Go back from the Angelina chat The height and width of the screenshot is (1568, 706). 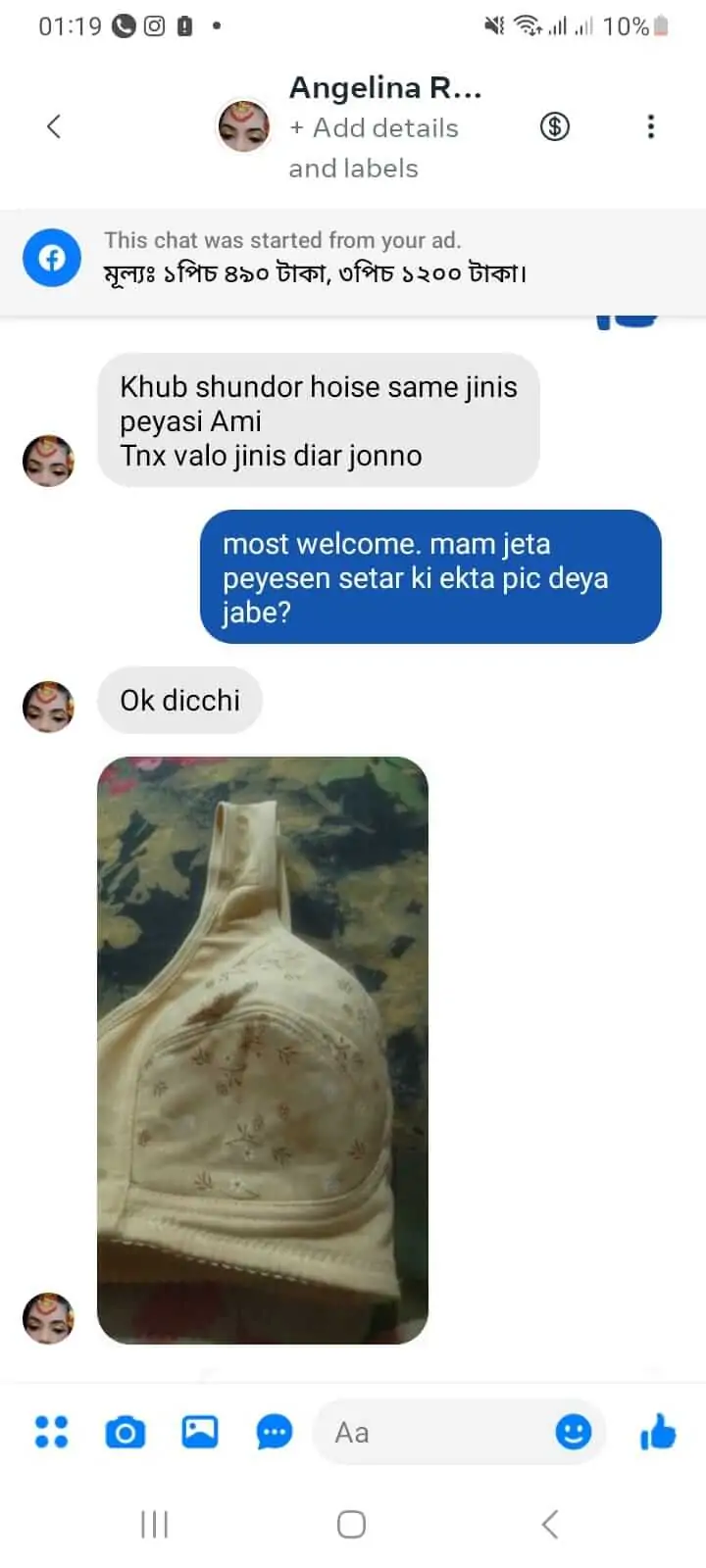pyautogui.click(x=54, y=126)
